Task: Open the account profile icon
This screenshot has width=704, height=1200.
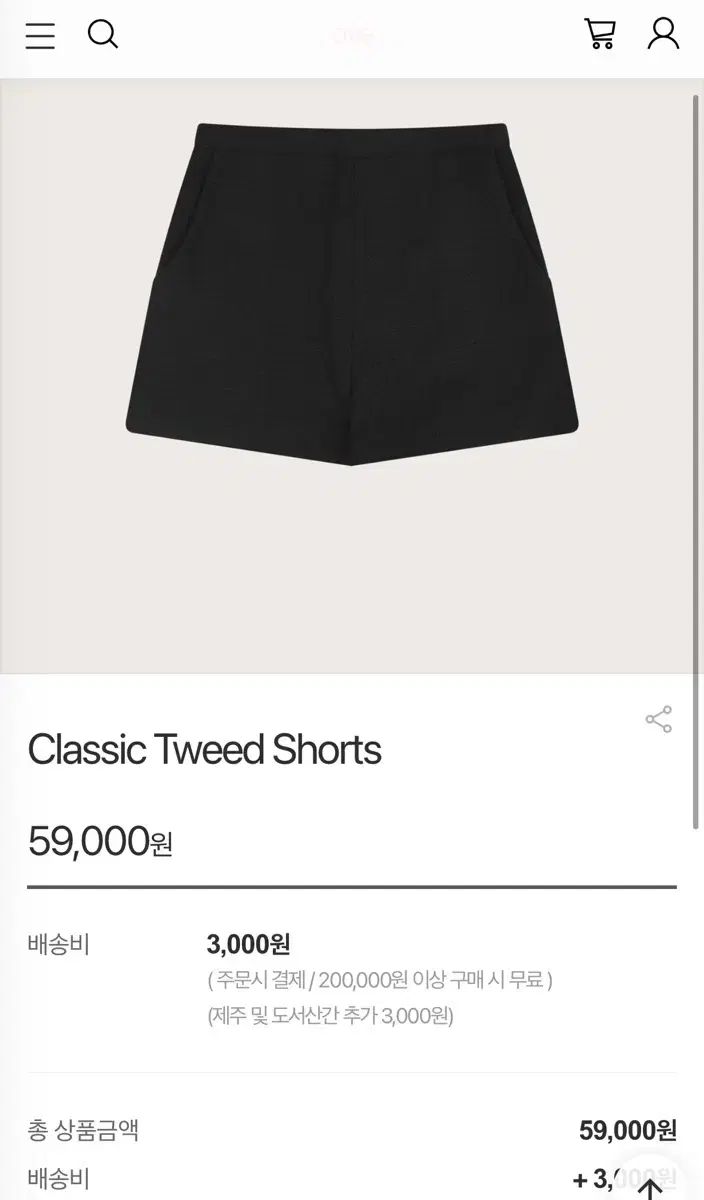Action: (663, 34)
